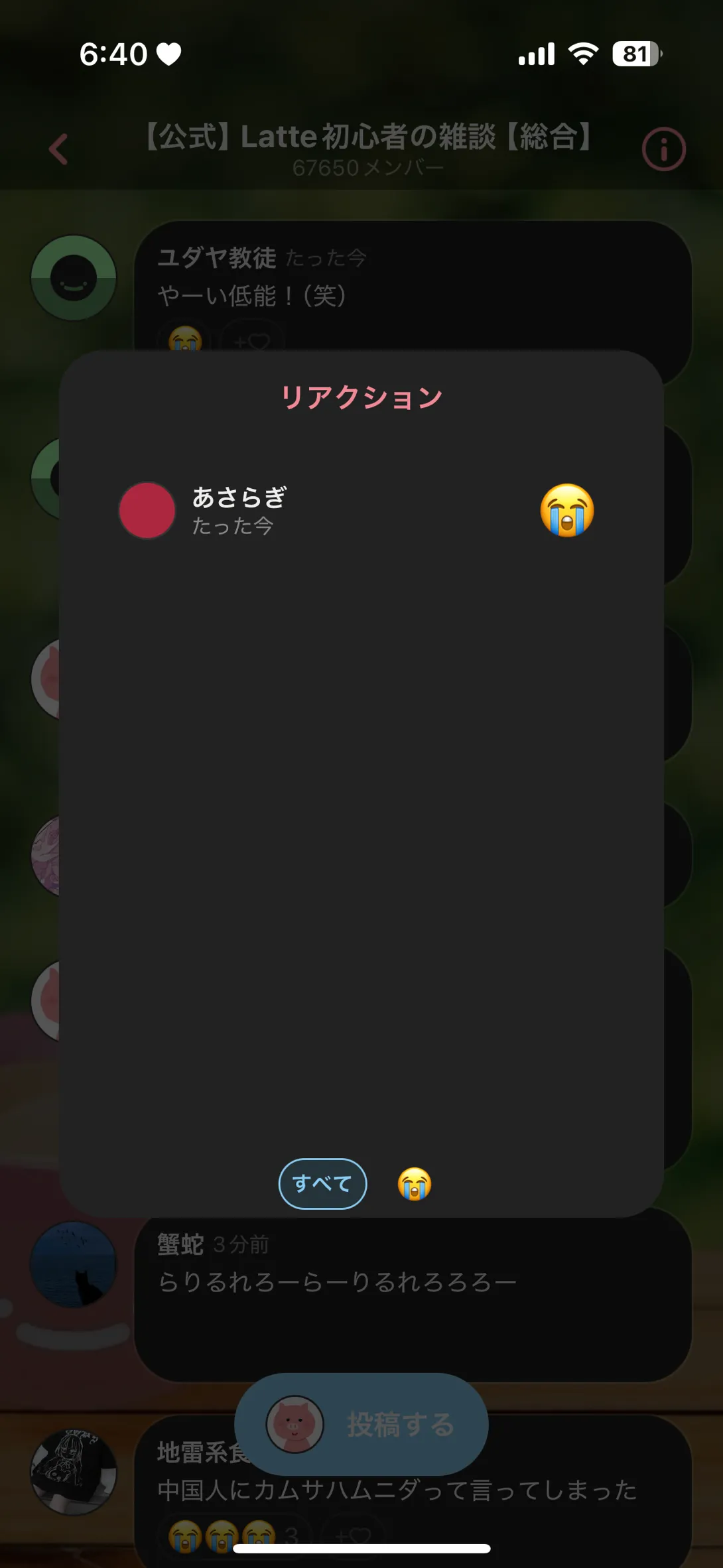Open the group info icon
Screen dimensions: 723x1568
[x=663, y=149]
